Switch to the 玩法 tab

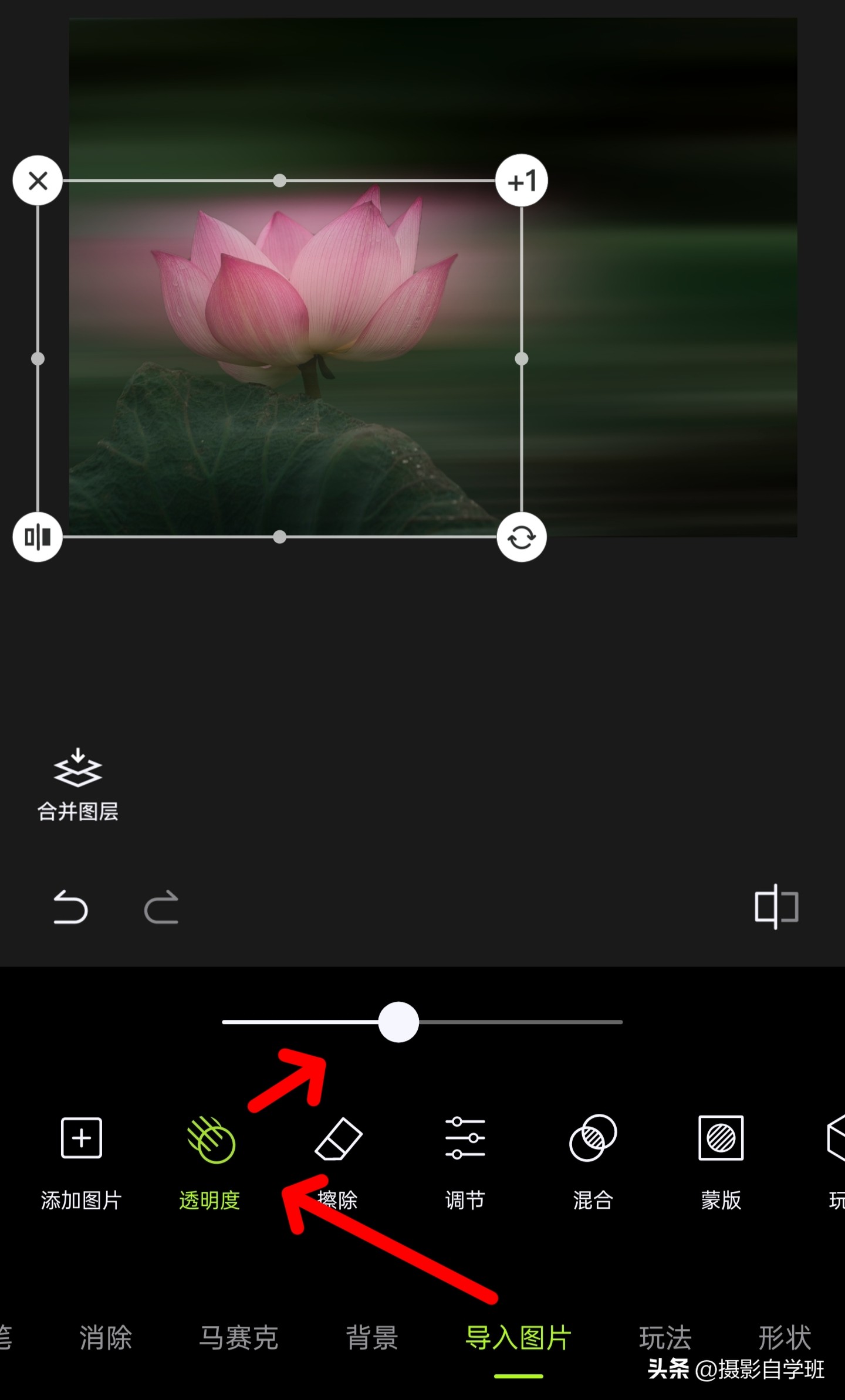(665, 1338)
